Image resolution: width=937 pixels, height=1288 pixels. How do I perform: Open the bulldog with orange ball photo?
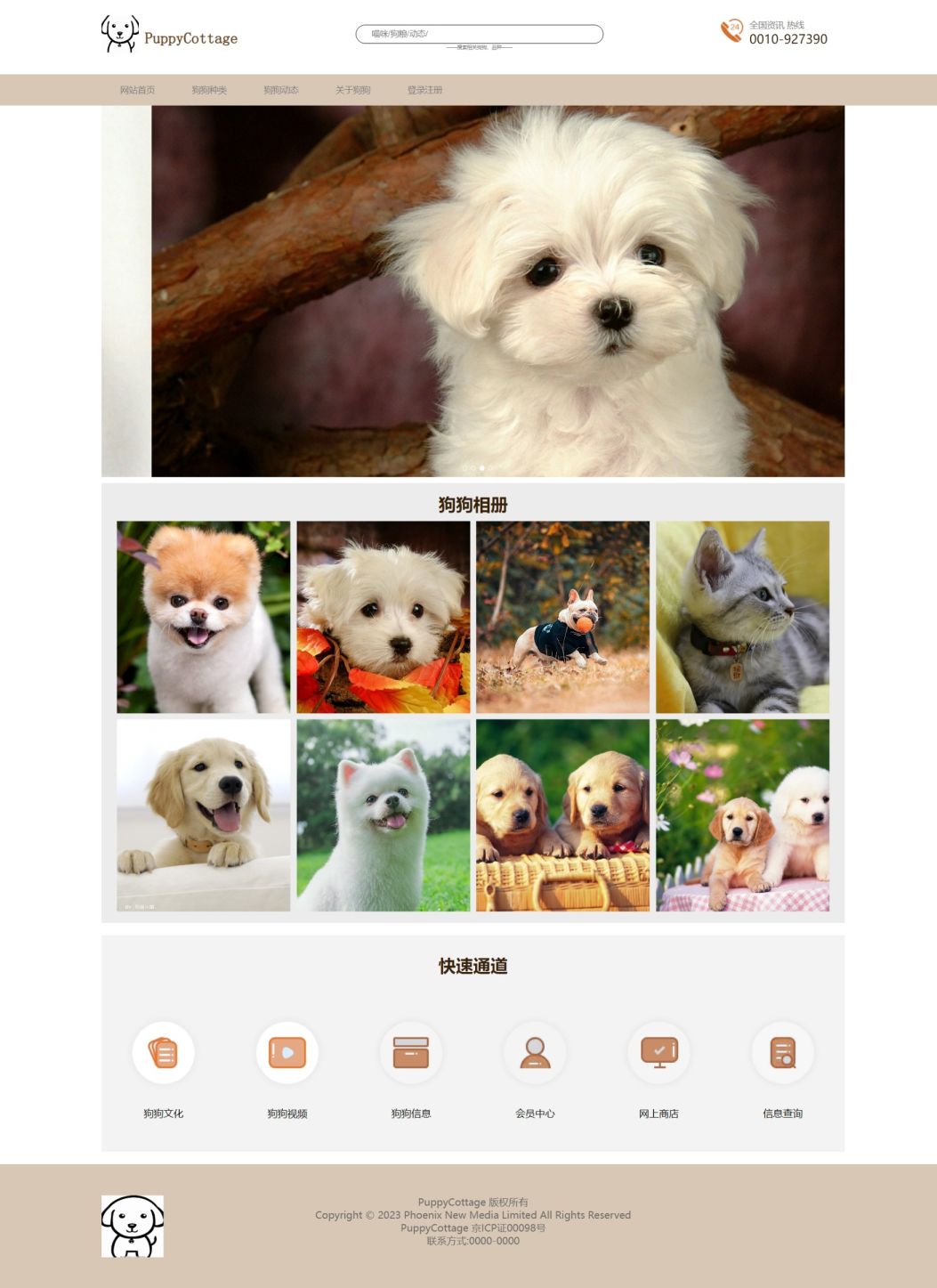[562, 617]
